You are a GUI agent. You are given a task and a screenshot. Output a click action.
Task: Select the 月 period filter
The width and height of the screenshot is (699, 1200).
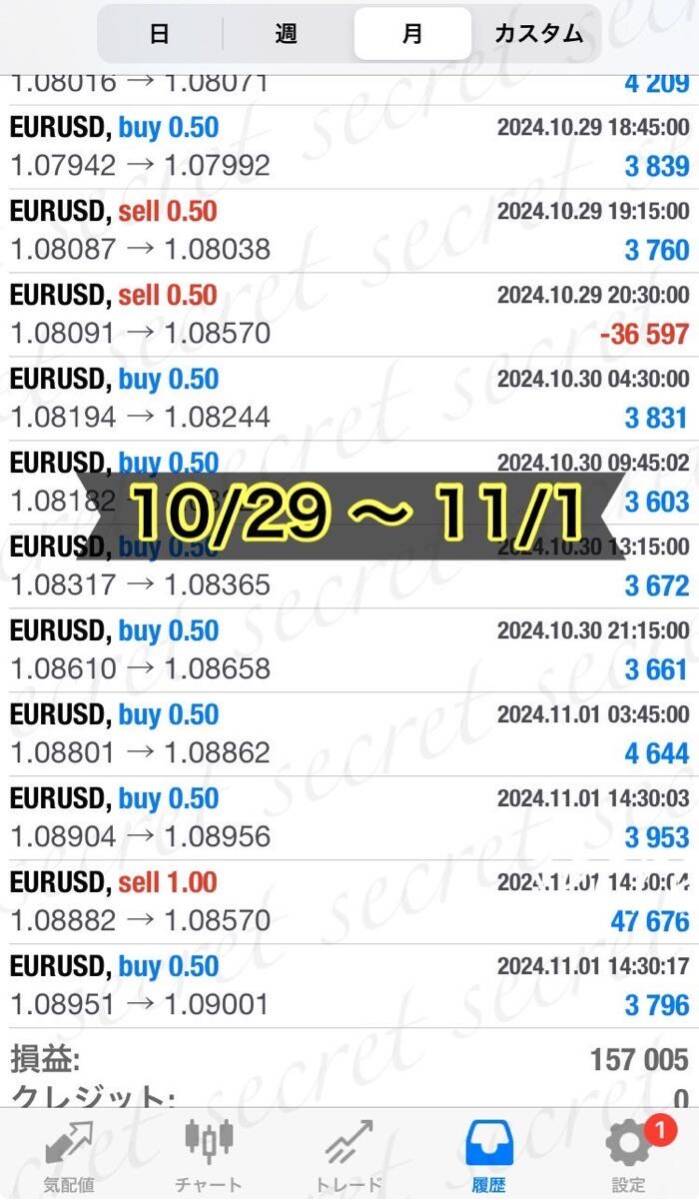[412, 34]
